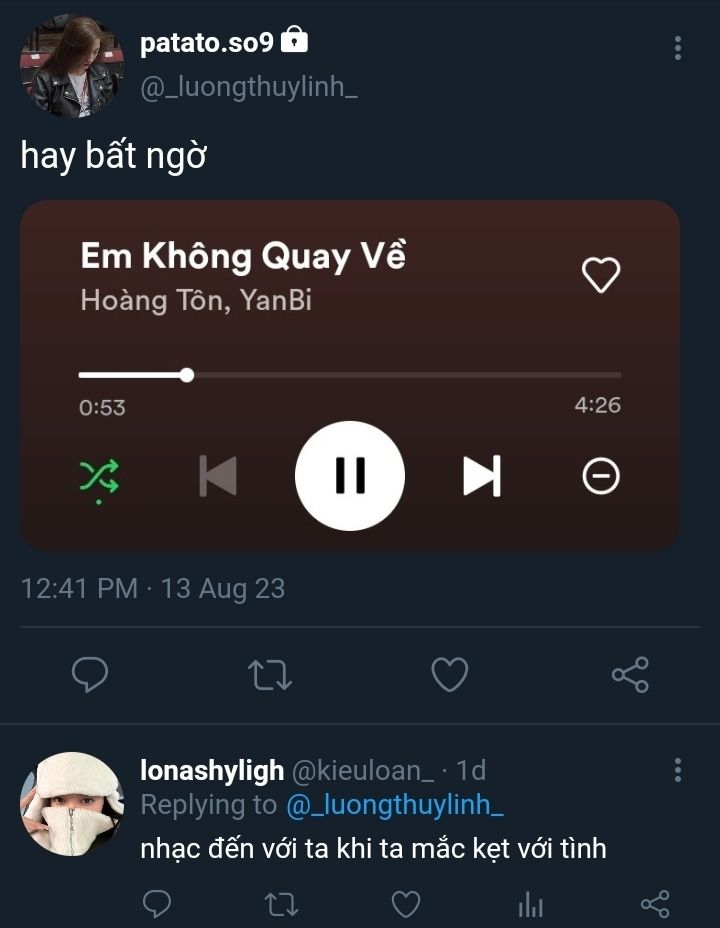Image resolution: width=720 pixels, height=928 pixels.
Task: Like patato.so9's tweet
Action: [450, 675]
